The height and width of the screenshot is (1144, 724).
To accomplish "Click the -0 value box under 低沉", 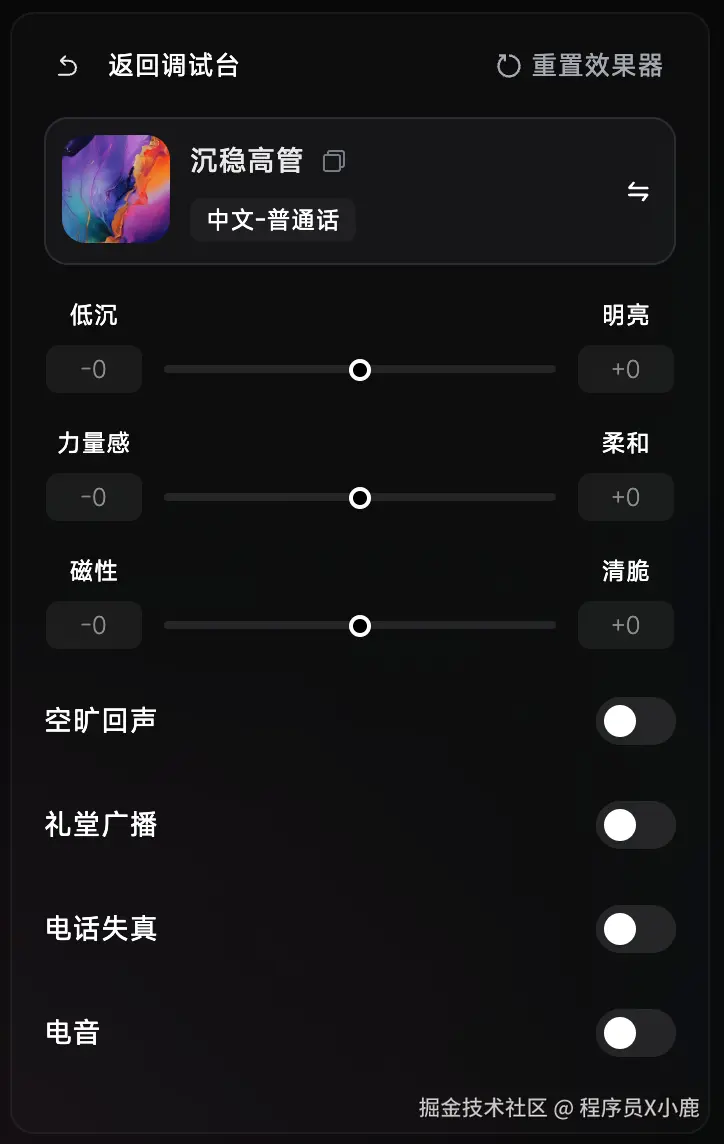I will click(x=93, y=369).
